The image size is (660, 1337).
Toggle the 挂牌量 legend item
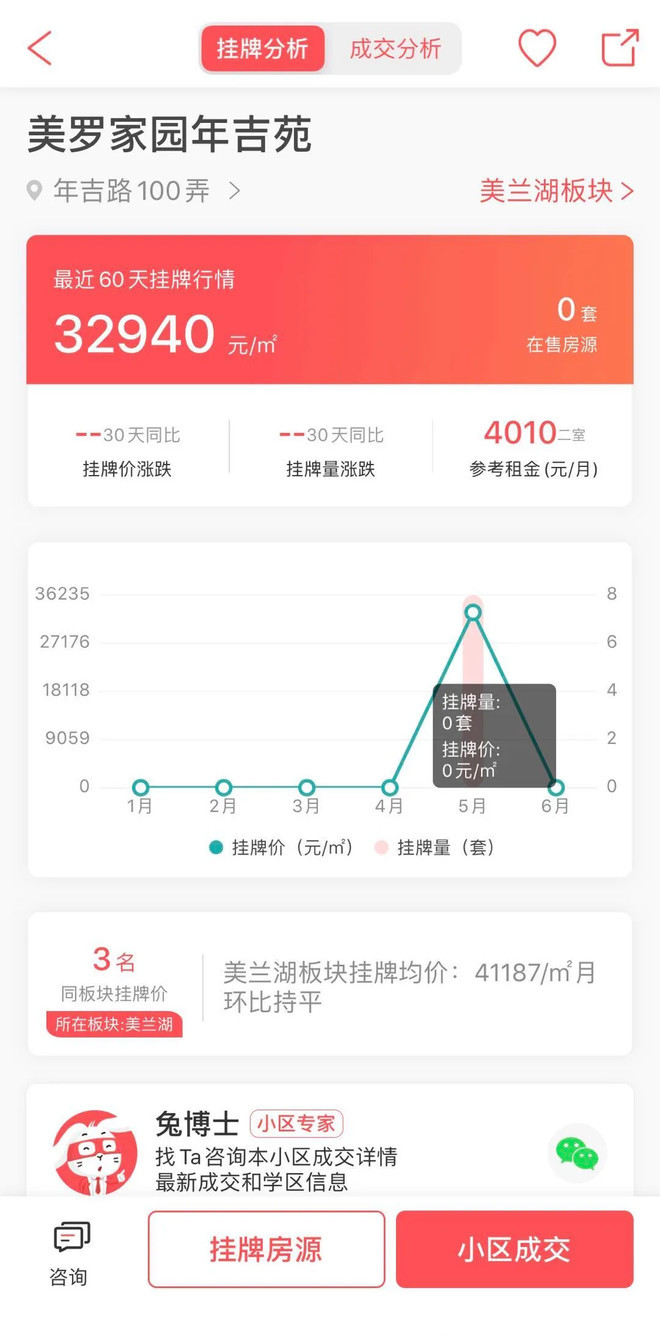click(435, 847)
